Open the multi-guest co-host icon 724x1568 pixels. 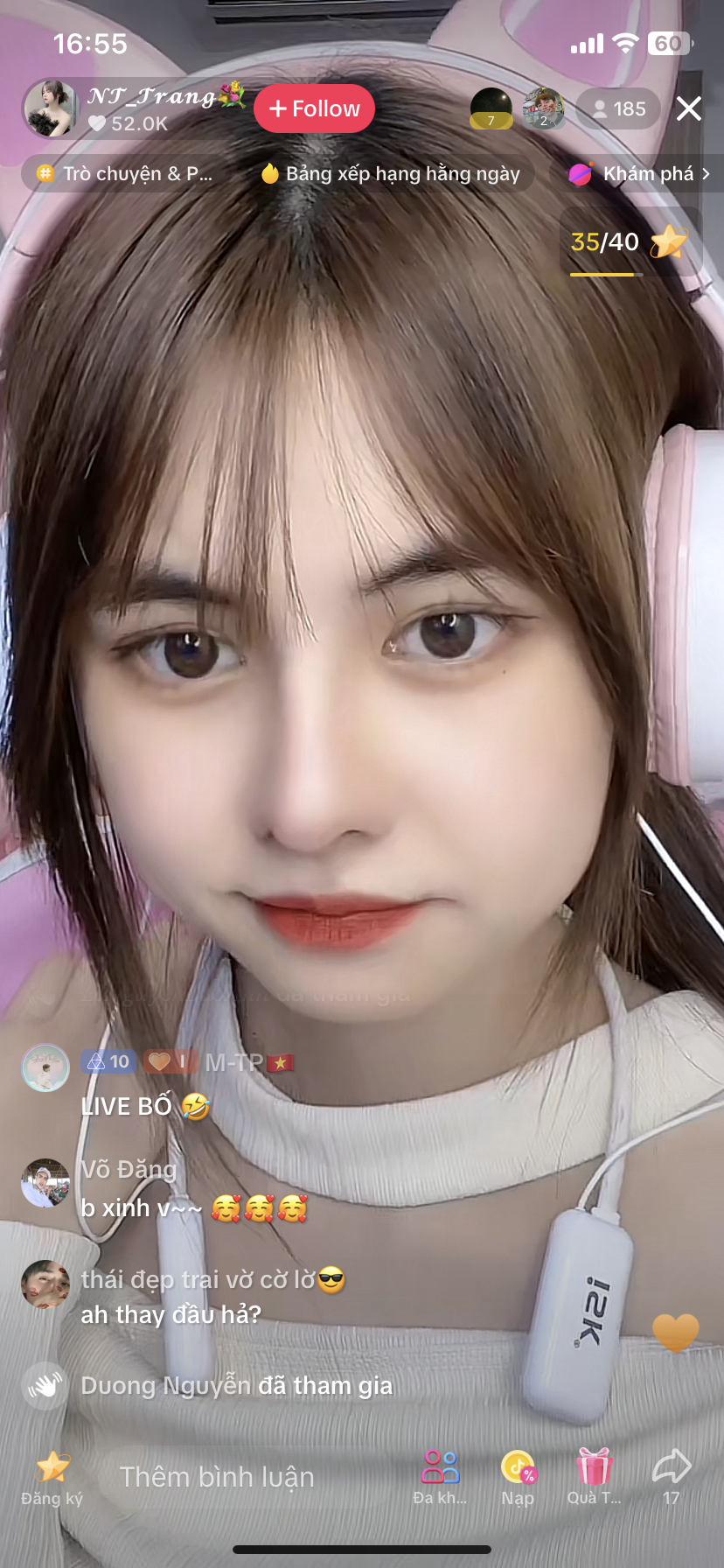(x=440, y=1475)
